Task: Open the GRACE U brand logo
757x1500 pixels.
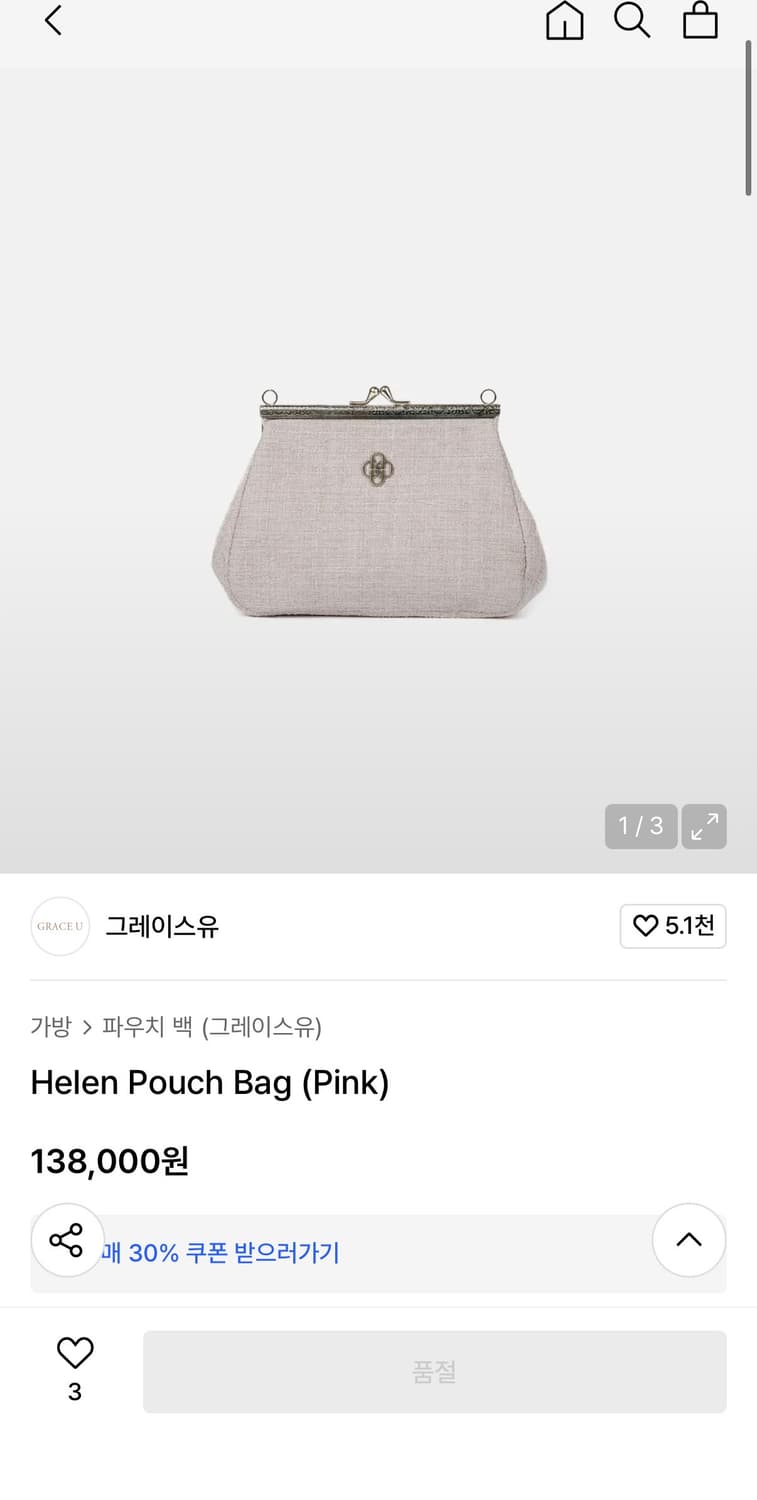Action: (x=60, y=926)
